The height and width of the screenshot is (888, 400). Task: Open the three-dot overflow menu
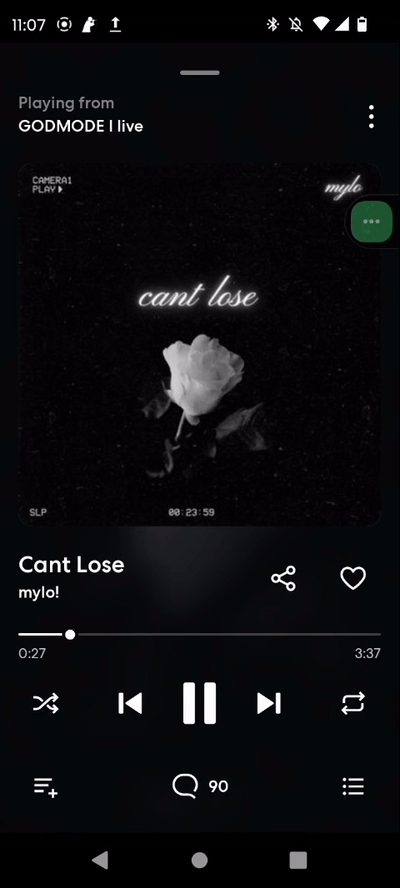coord(371,117)
